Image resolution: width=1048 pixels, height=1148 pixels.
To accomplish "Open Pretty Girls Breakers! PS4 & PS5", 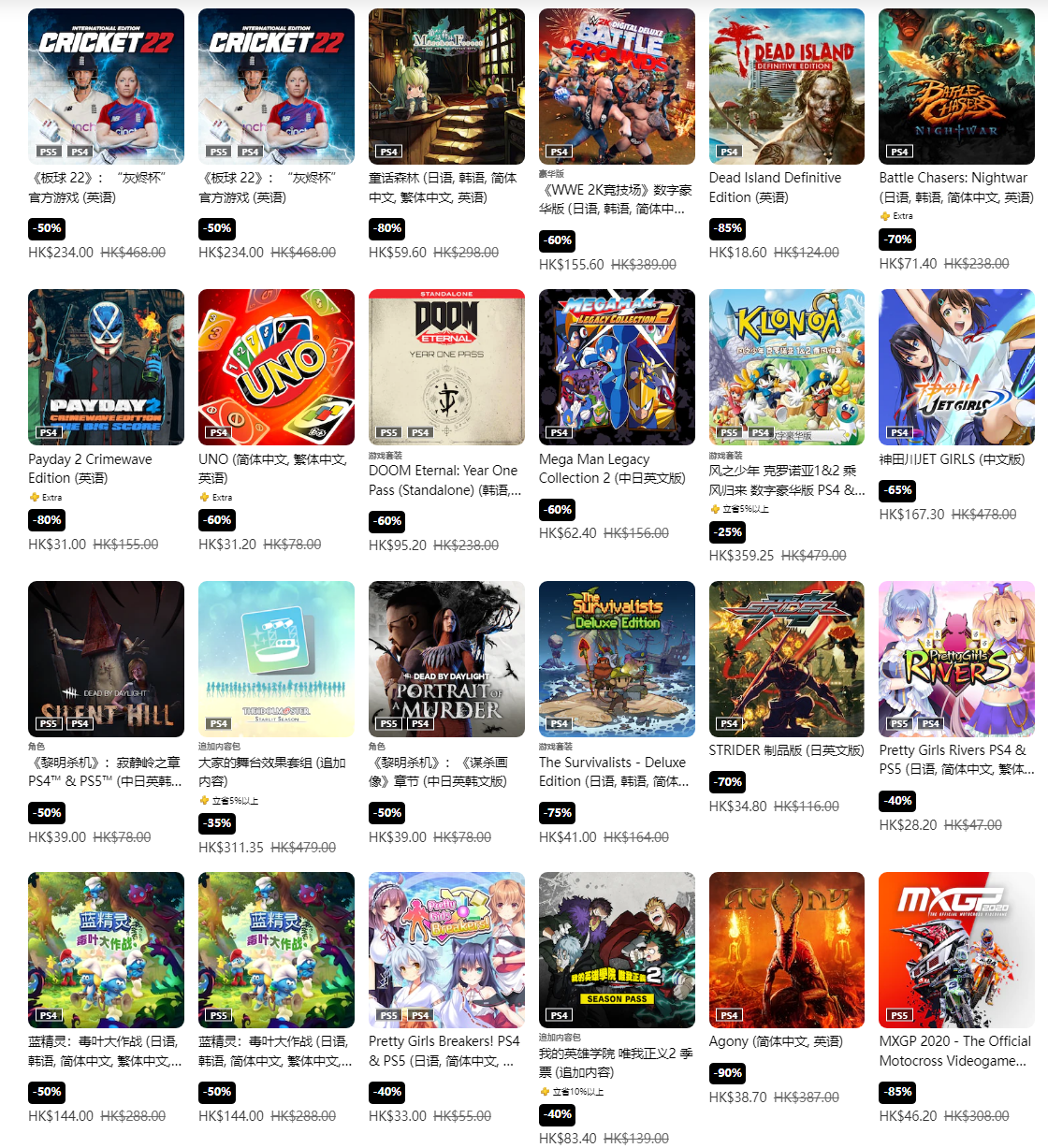I will pyautogui.click(x=446, y=950).
